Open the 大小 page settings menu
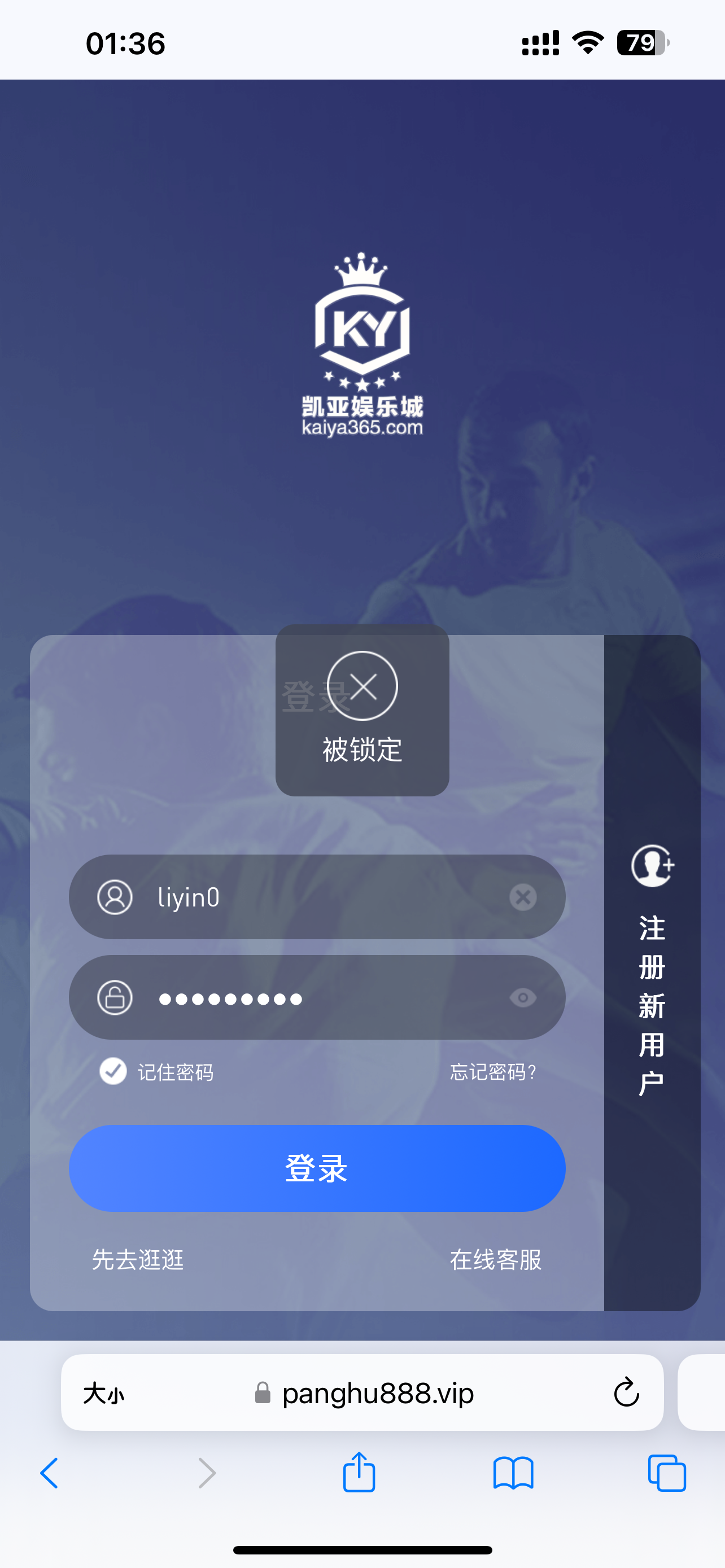 pos(103,1392)
